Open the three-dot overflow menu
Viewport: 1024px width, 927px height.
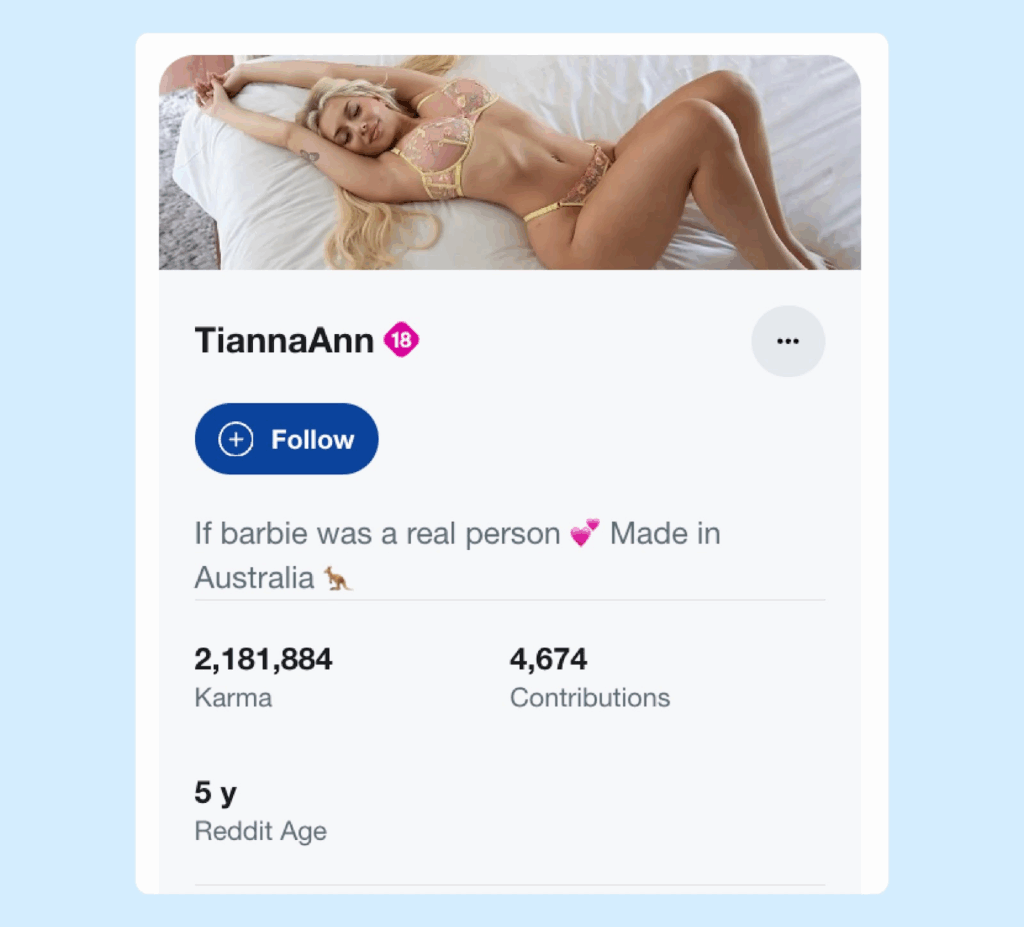pyautogui.click(x=788, y=341)
